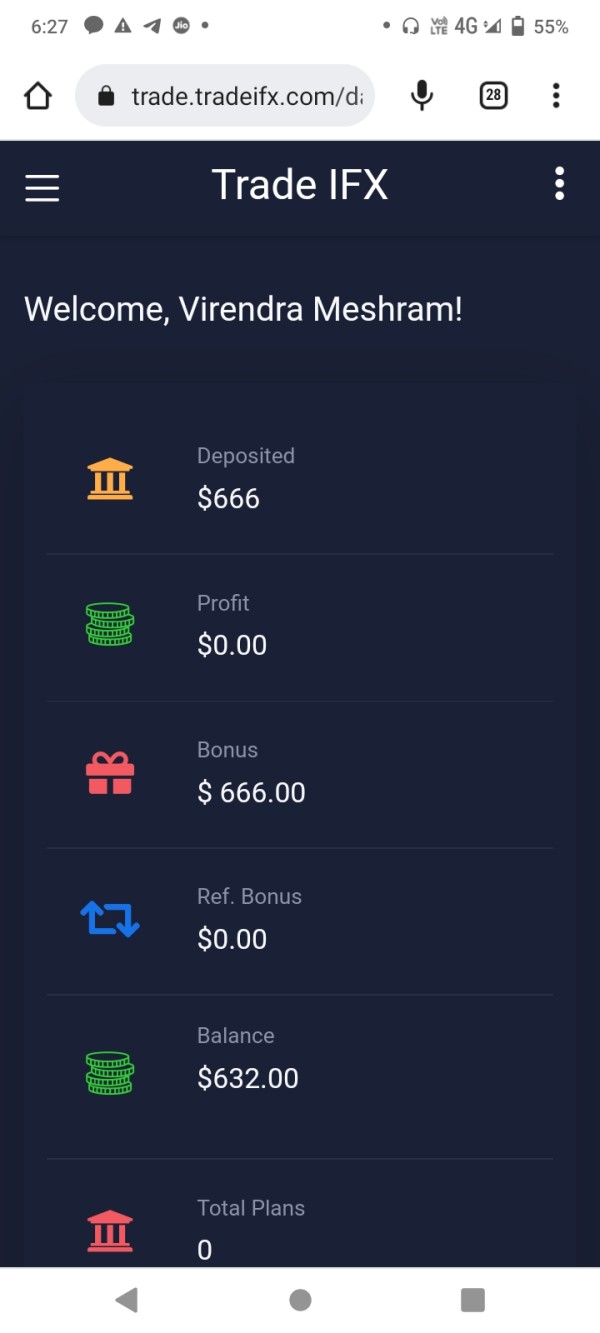600x1333 pixels.
Task: Open the Trade IFX hamburger menu
Action: click(x=42, y=186)
